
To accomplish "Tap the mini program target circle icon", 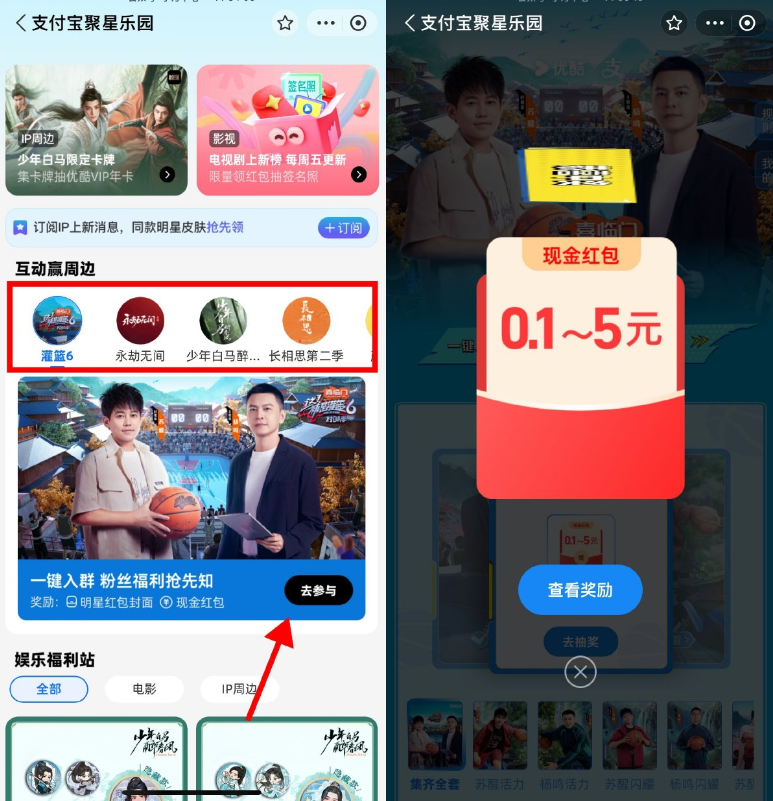I will (x=358, y=22).
